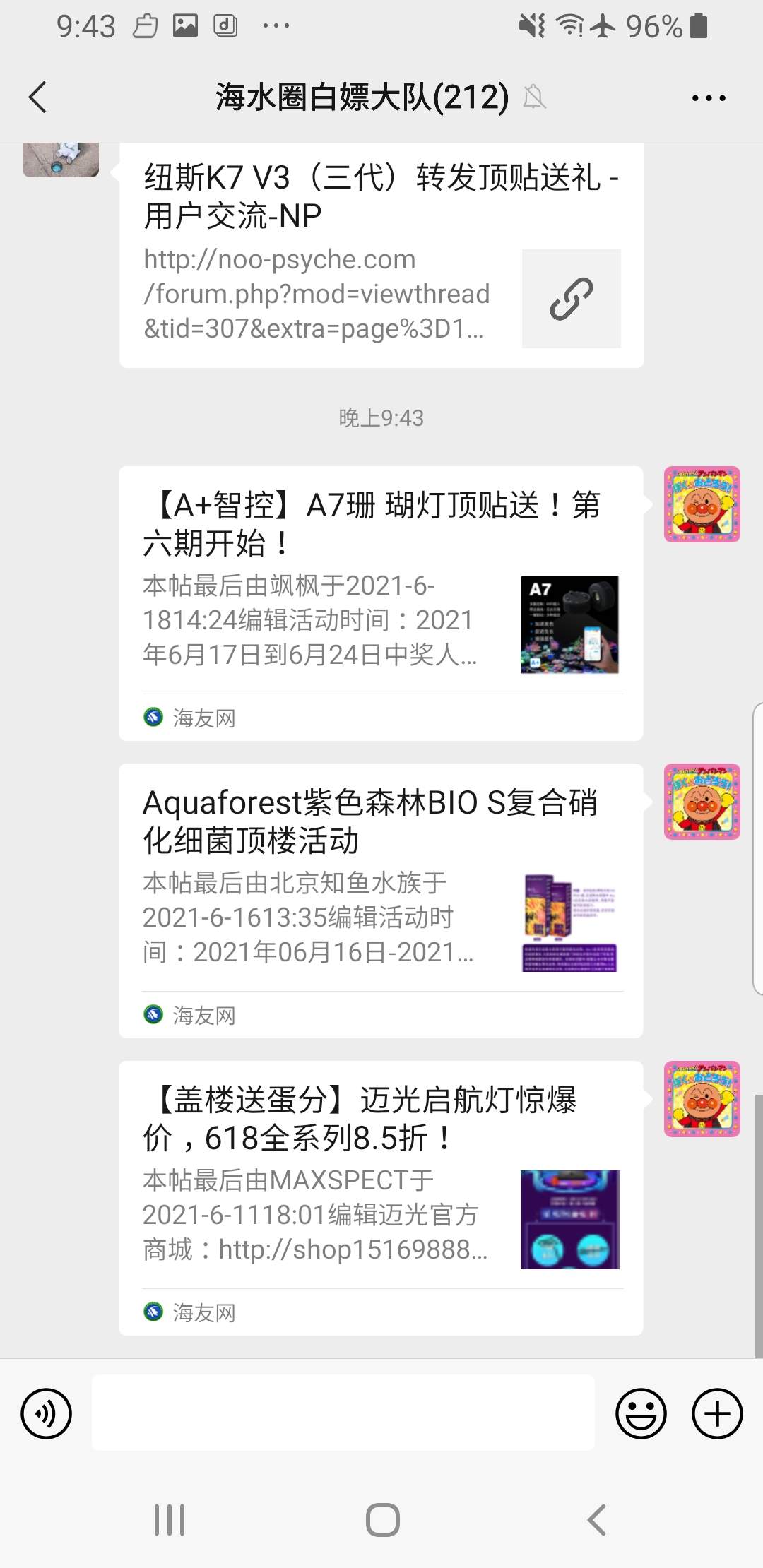Open the group chat overflow menu
The width and height of the screenshot is (763, 1568).
[708, 98]
